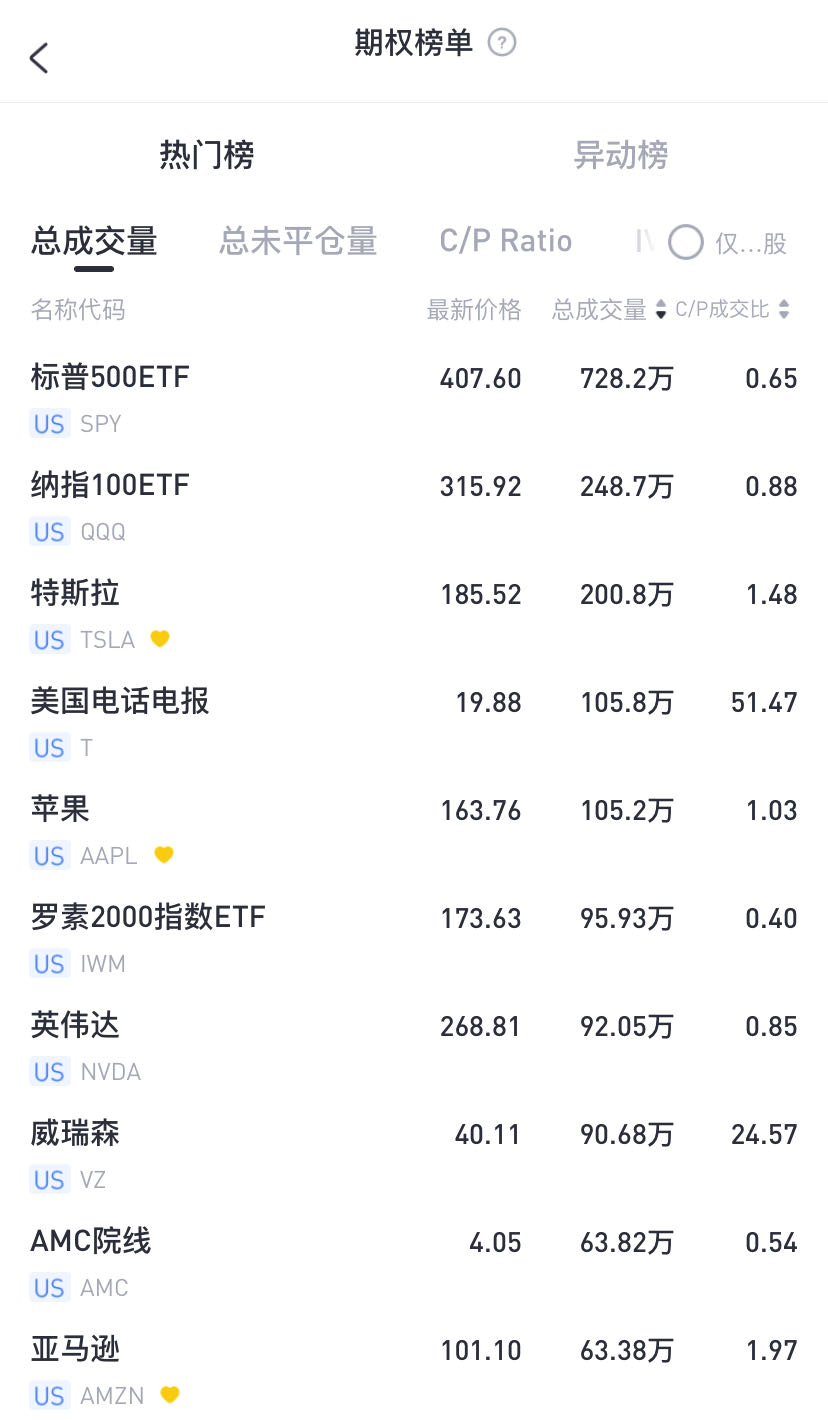
Task: Toggle the 仅...股 filter circle
Action: (686, 242)
